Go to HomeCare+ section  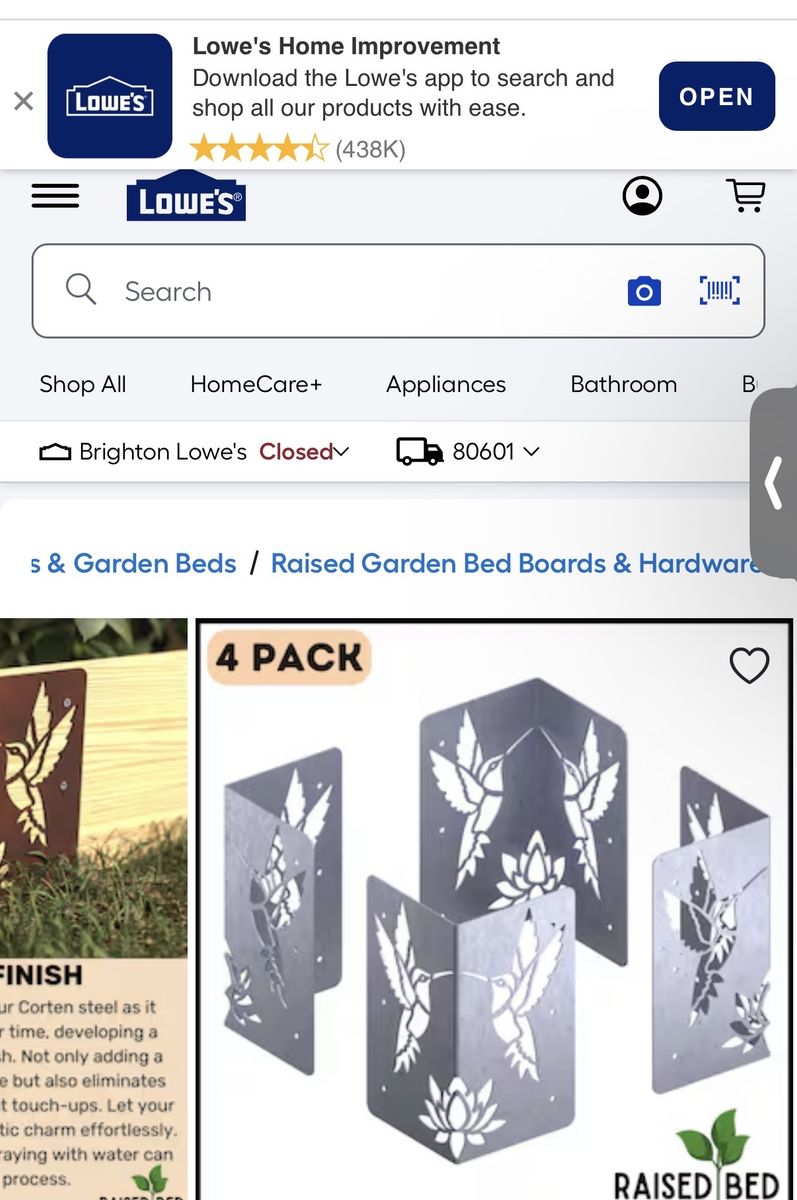point(256,385)
